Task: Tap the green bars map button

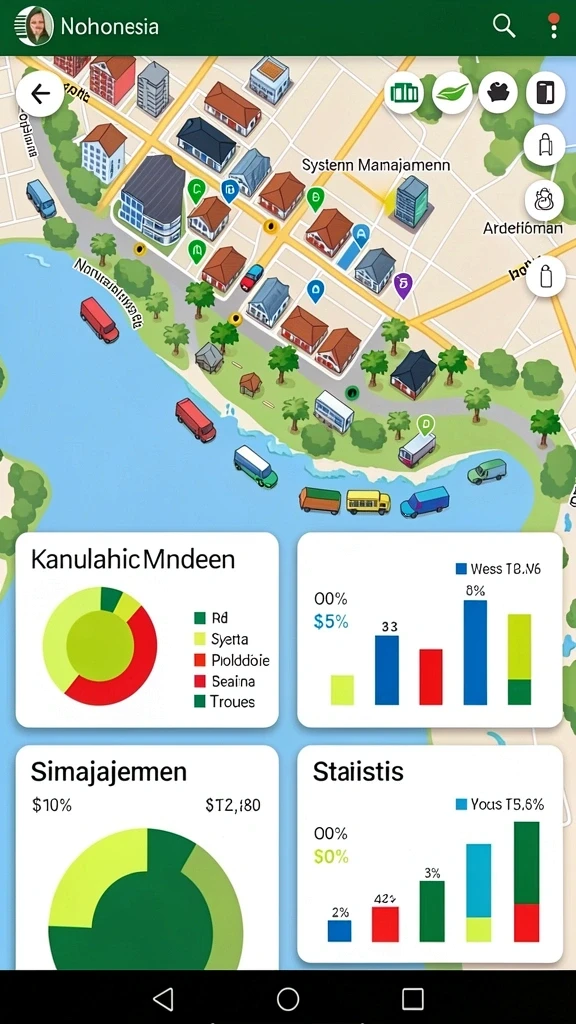Action: click(404, 93)
